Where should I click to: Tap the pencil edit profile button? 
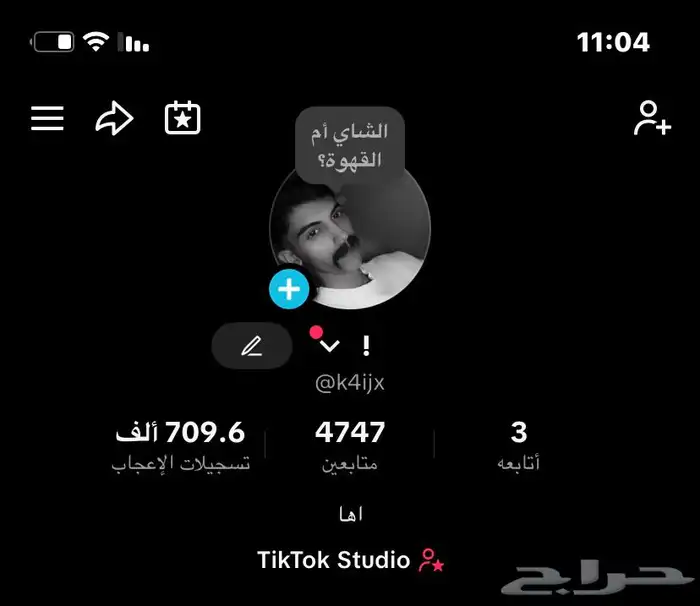click(x=251, y=346)
